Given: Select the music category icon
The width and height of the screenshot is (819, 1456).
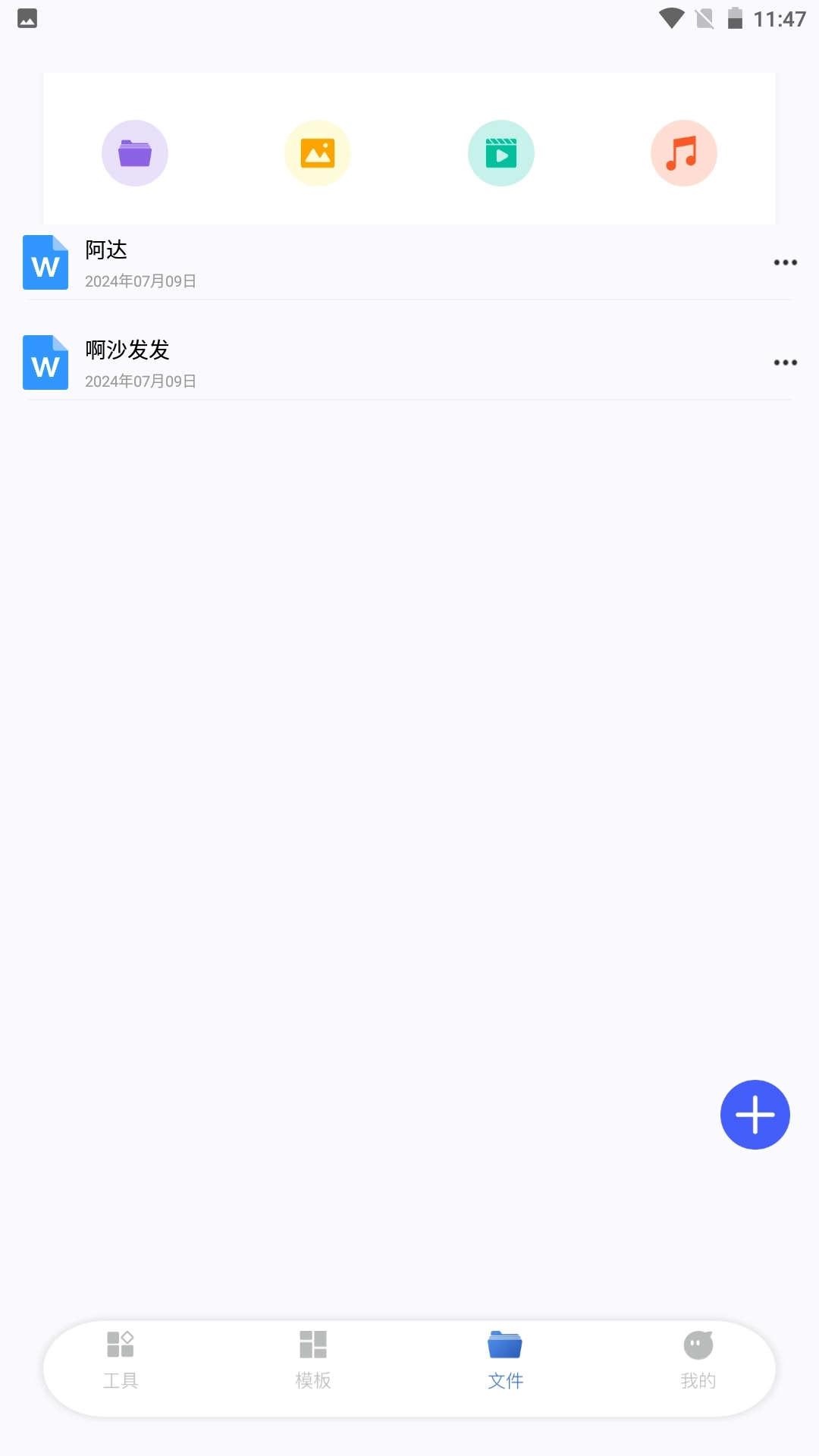Looking at the screenshot, I should point(683,152).
